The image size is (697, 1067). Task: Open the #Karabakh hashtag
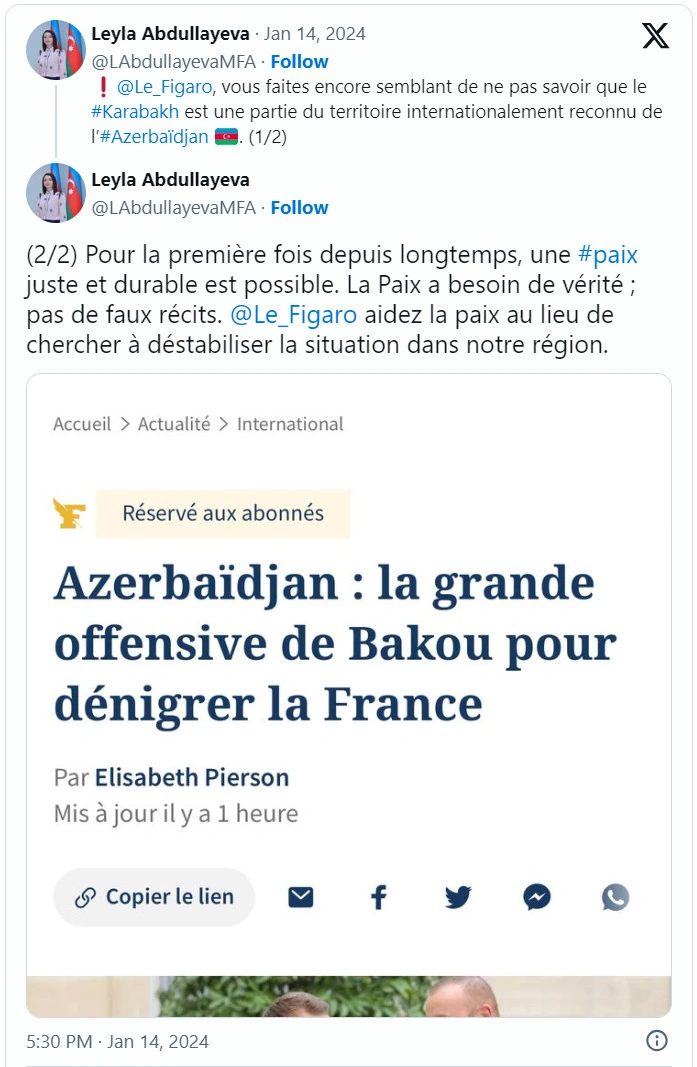click(135, 112)
